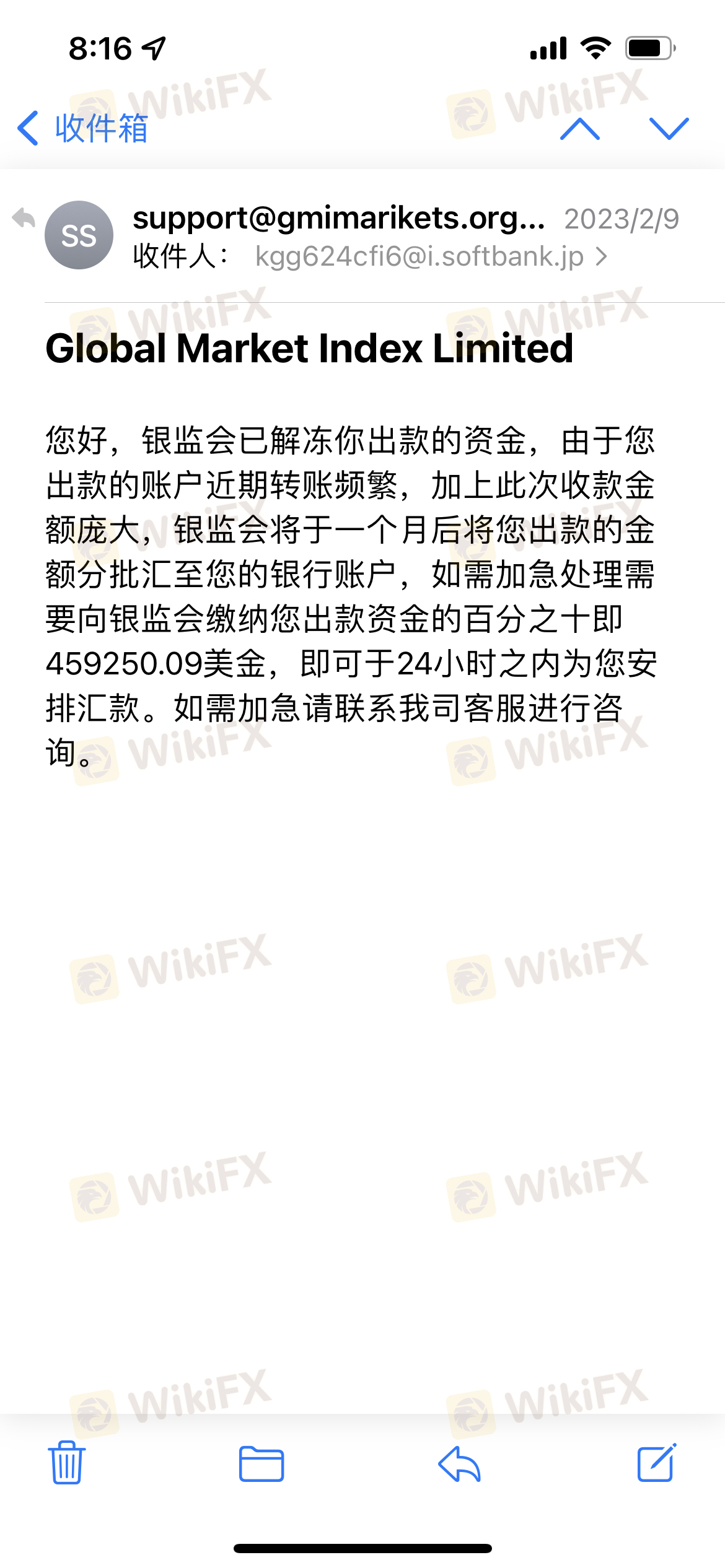This screenshot has width=725, height=1568.
Task: Go back to the 收件箱 inbox
Action: point(83,129)
